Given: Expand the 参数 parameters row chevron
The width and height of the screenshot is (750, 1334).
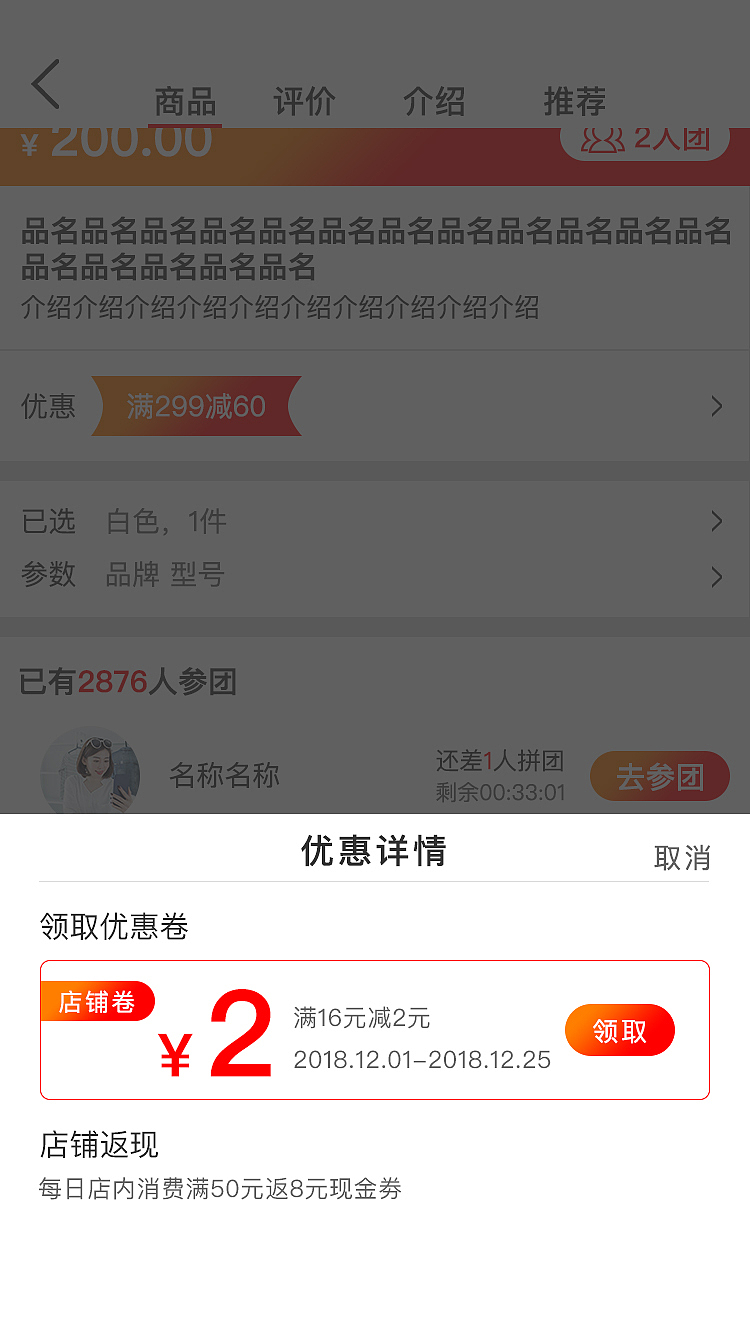Looking at the screenshot, I should 715,577.
